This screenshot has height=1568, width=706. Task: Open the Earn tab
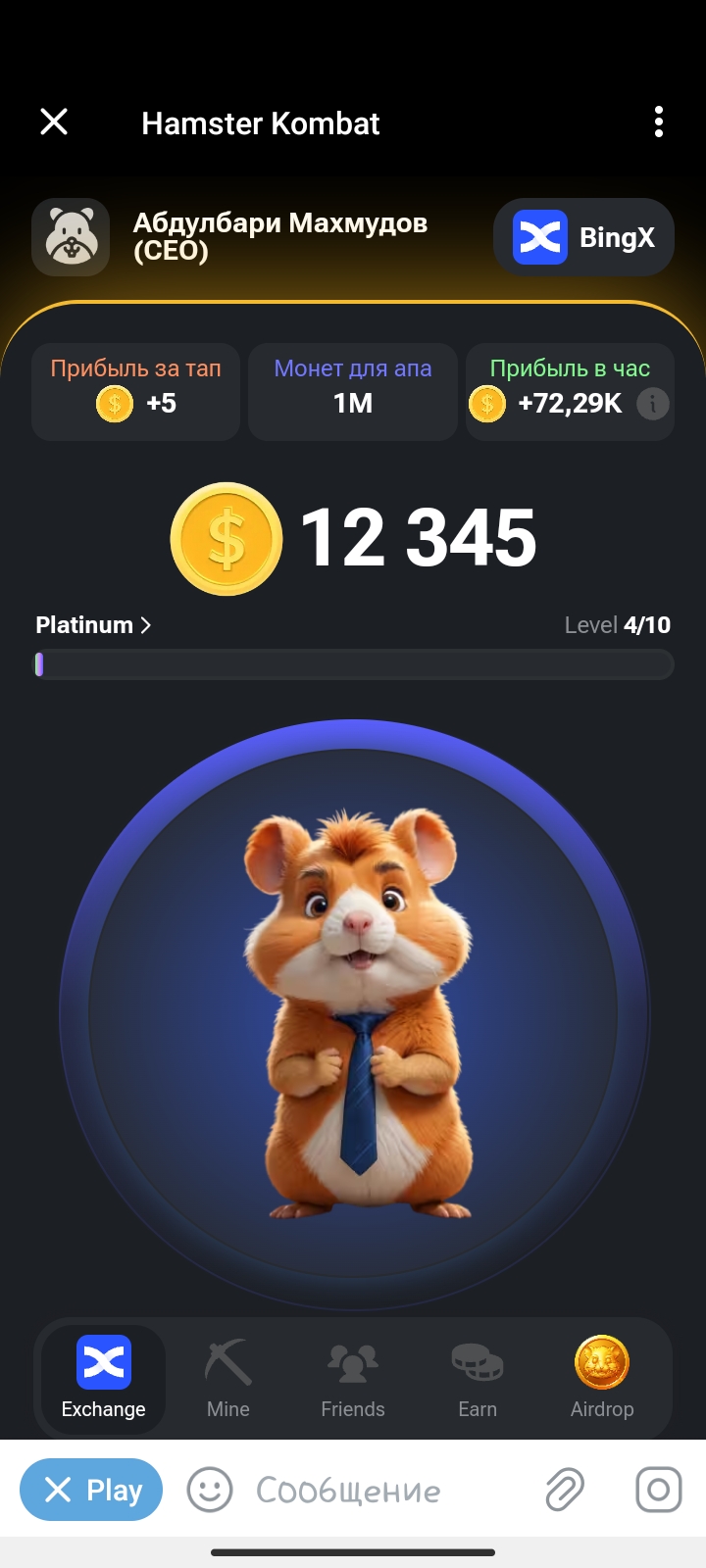pos(478,1379)
